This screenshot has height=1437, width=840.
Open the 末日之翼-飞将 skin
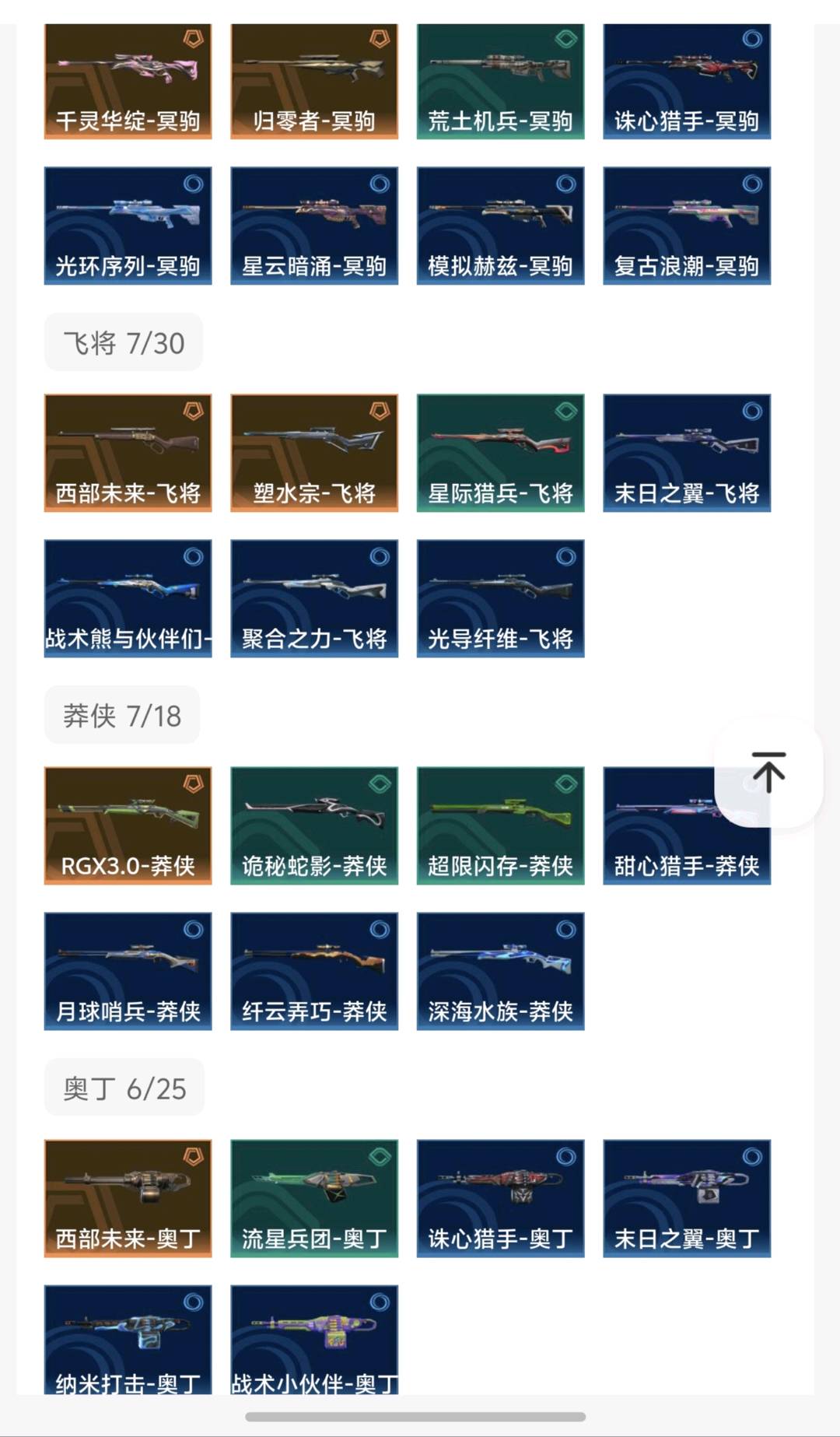687,453
